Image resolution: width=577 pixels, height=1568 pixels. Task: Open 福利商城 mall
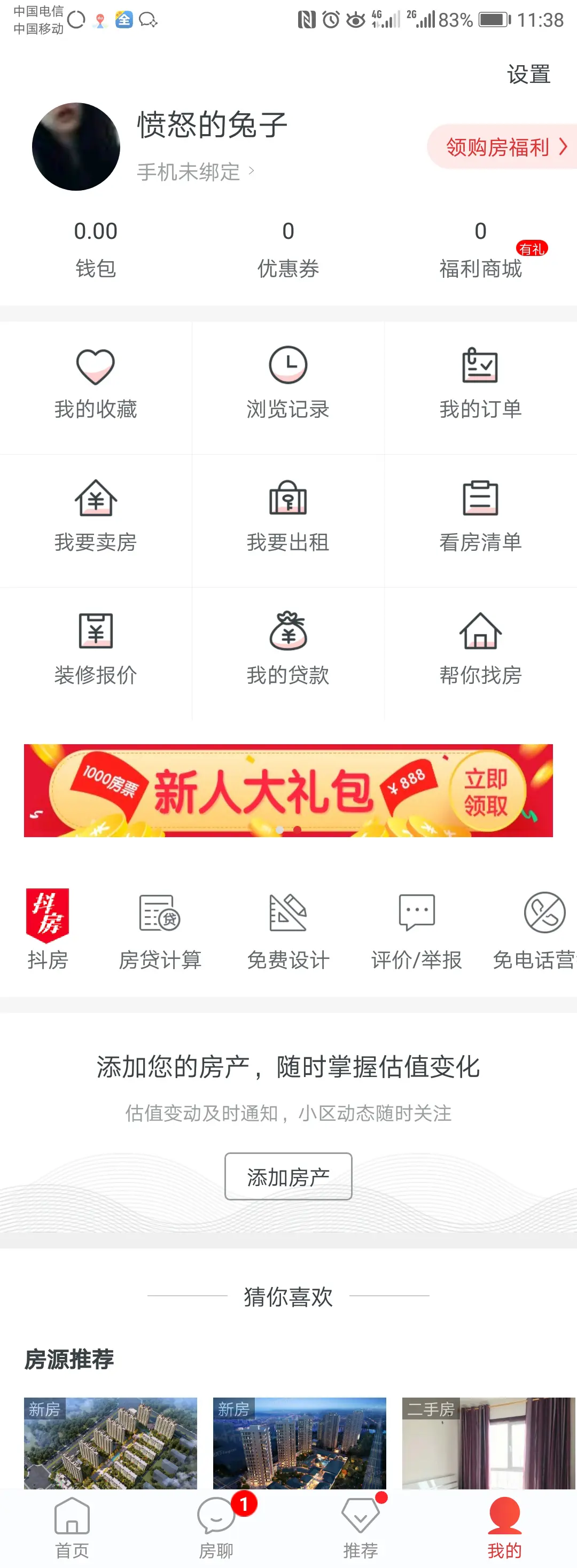480,249
